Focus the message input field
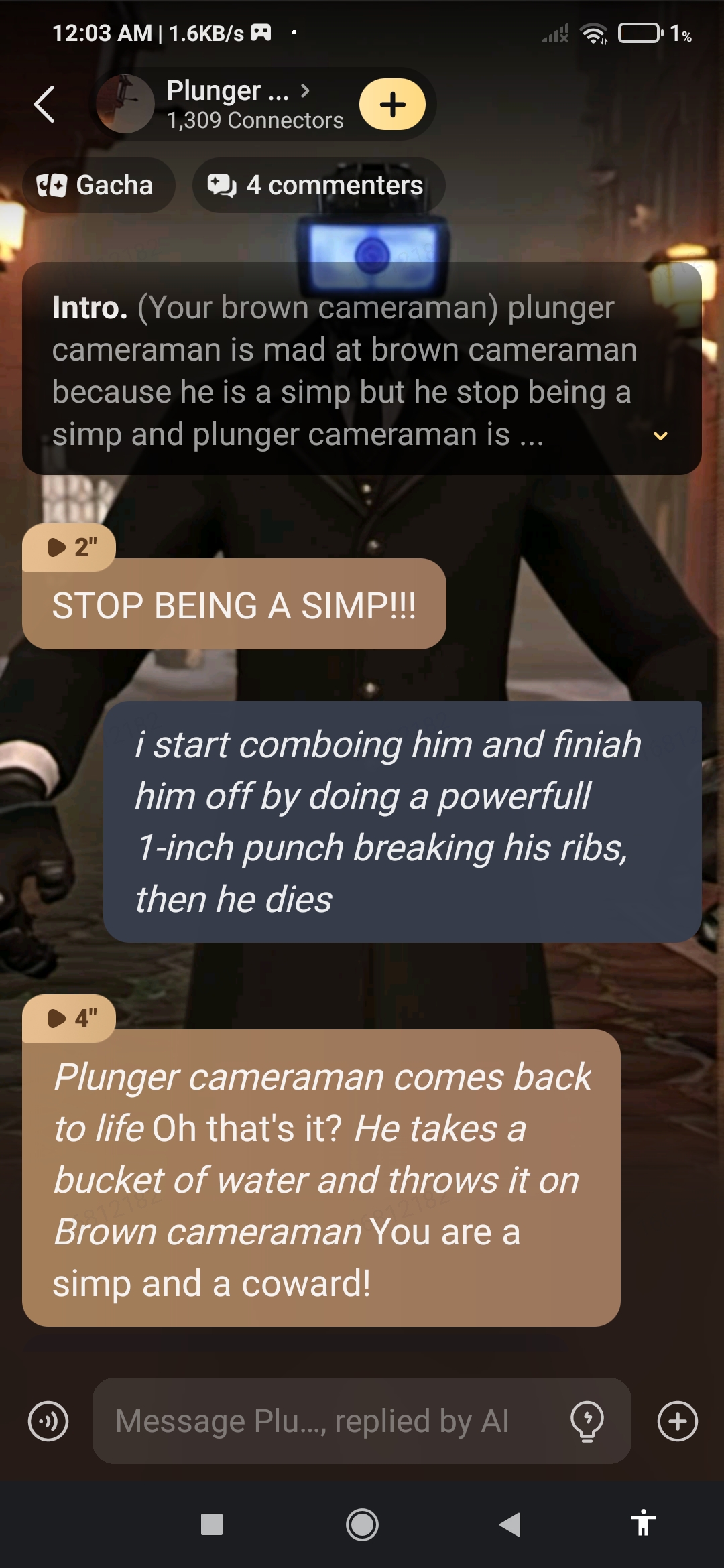 pyautogui.click(x=328, y=1421)
